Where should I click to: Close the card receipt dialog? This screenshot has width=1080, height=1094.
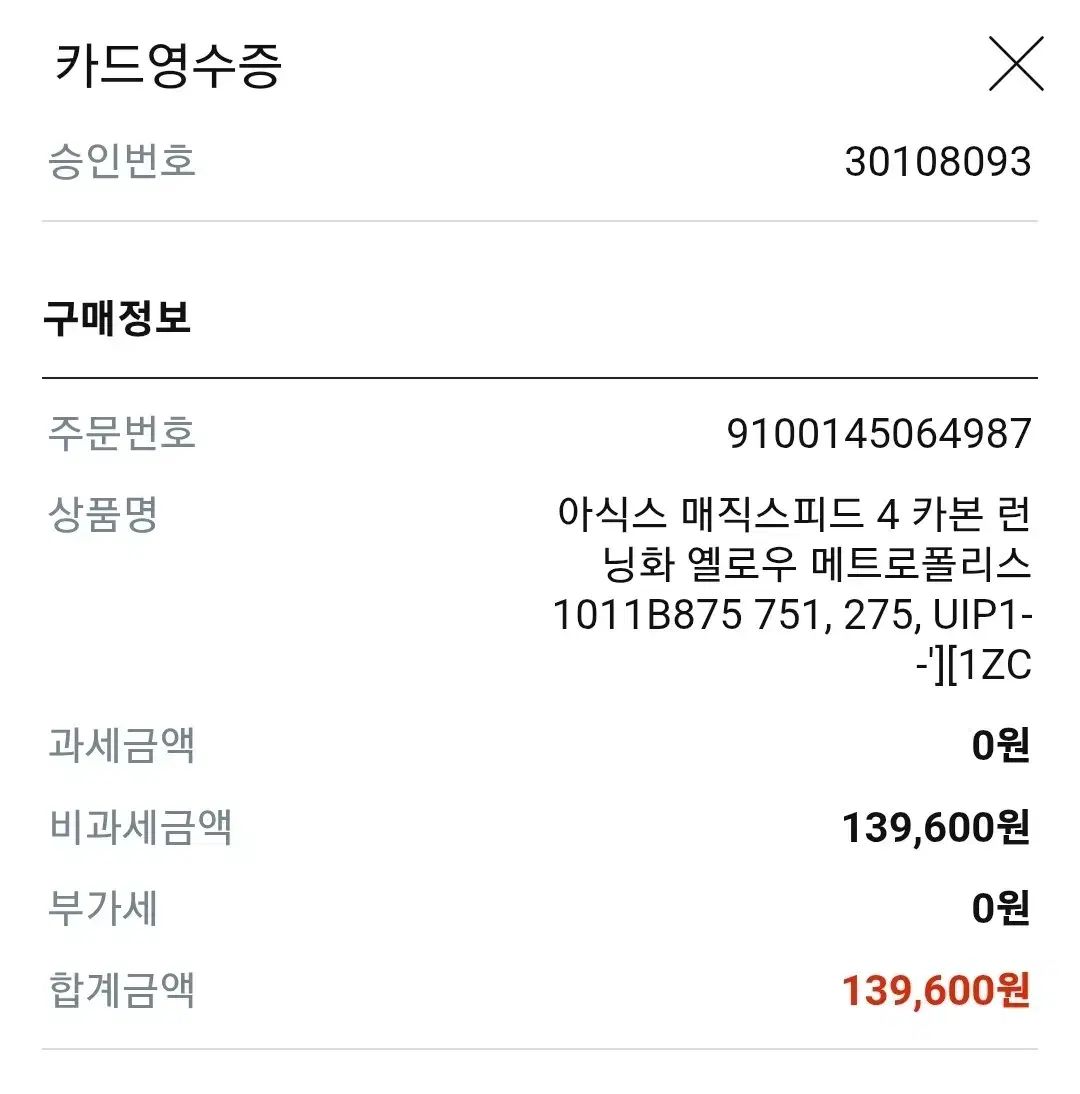pos(1015,65)
